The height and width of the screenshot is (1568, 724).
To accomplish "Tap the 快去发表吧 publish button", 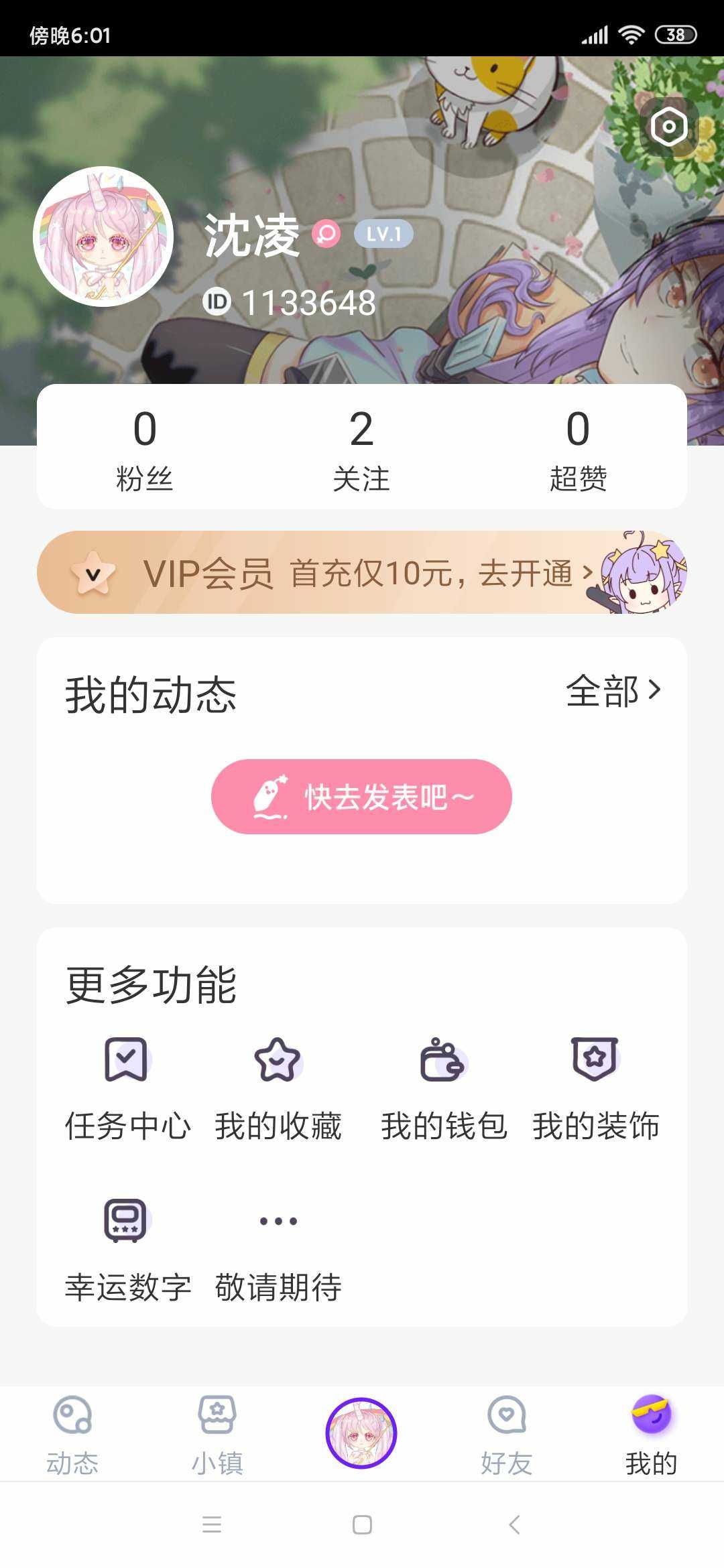I will (x=361, y=797).
